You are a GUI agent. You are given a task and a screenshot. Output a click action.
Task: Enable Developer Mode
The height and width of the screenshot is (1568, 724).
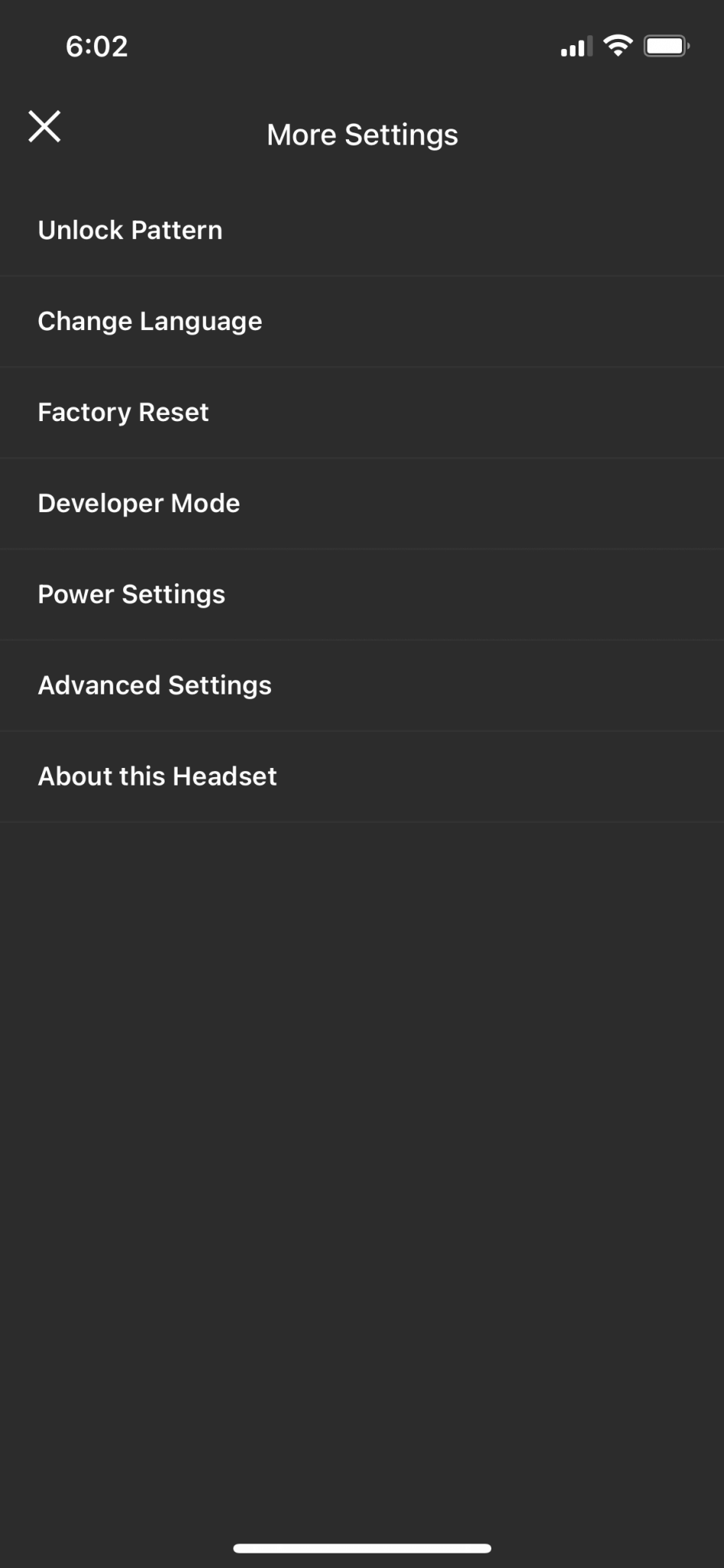[x=139, y=503]
